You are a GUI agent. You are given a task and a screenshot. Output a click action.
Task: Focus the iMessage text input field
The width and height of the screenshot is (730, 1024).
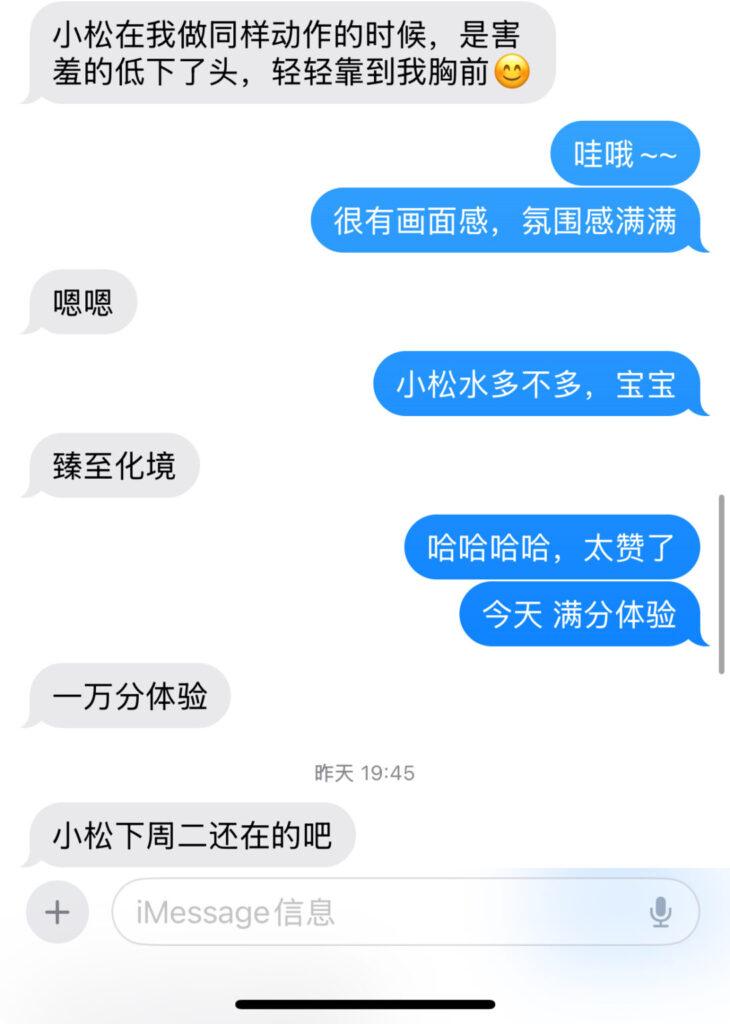click(x=380, y=912)
